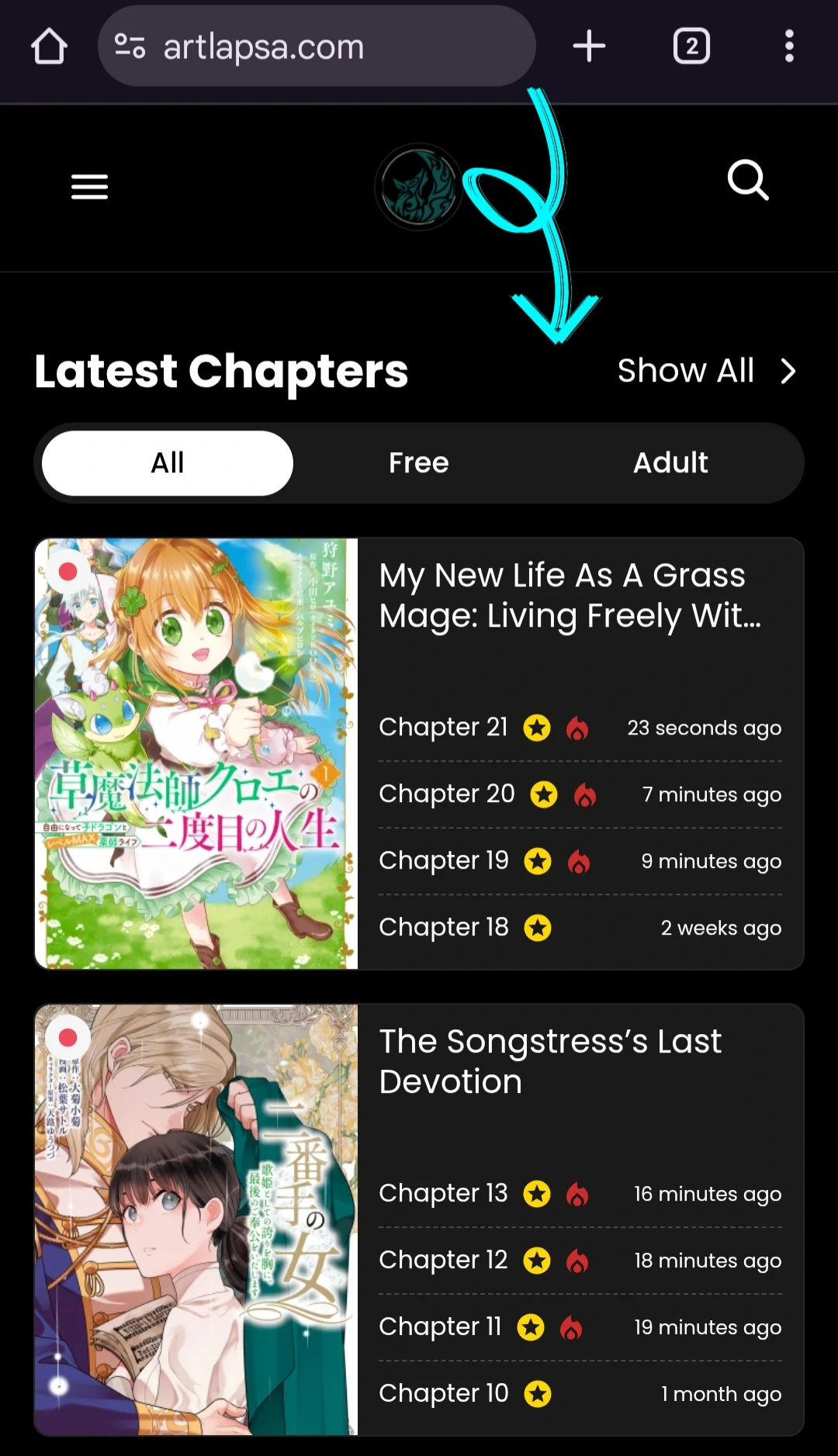This screenshot has height=1456, width=838.
Task: View the open tabs switcher
Action: [691, 47]
